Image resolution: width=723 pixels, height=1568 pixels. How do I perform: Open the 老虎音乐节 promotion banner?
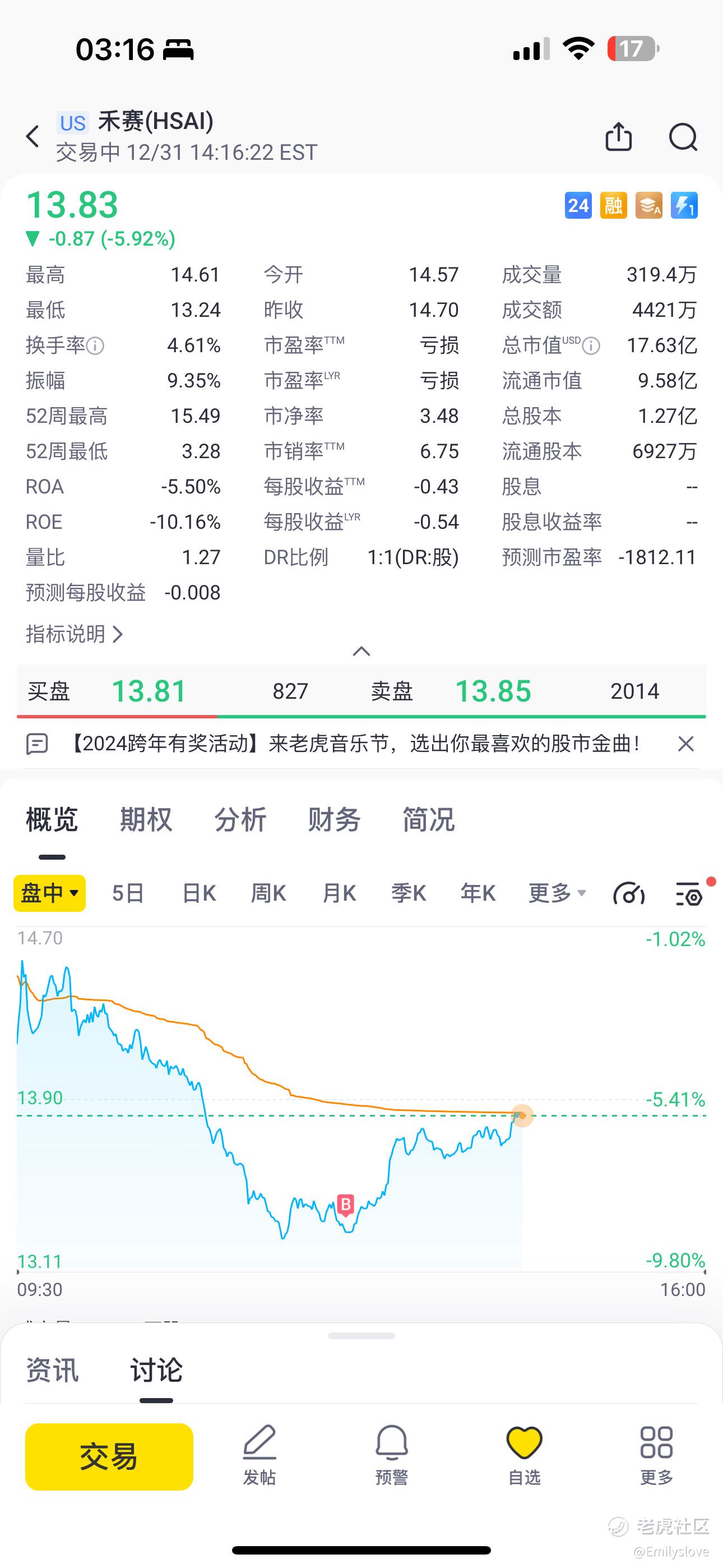coord(353,743)
